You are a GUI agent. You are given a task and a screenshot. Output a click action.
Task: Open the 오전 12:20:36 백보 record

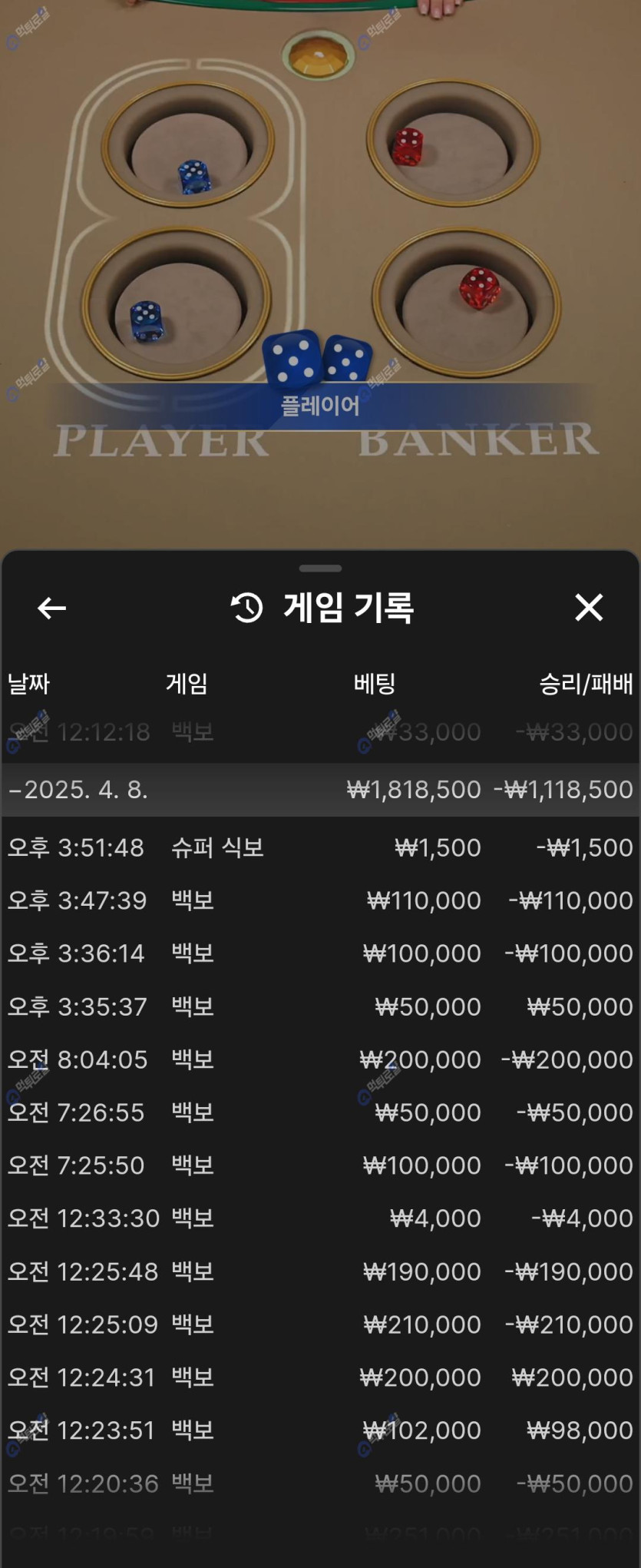click(320, 1483)
